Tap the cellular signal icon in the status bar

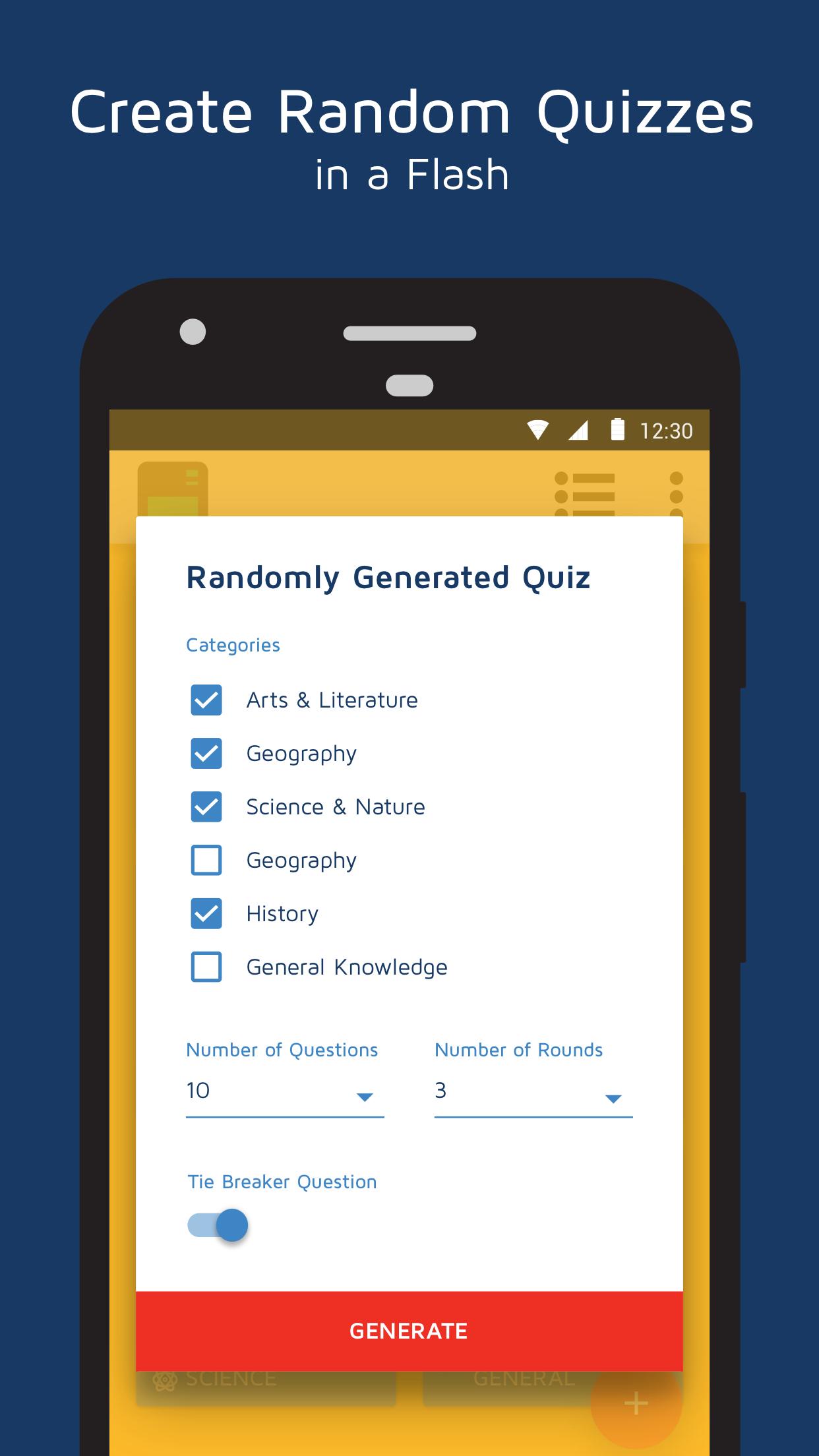point(577,429)
